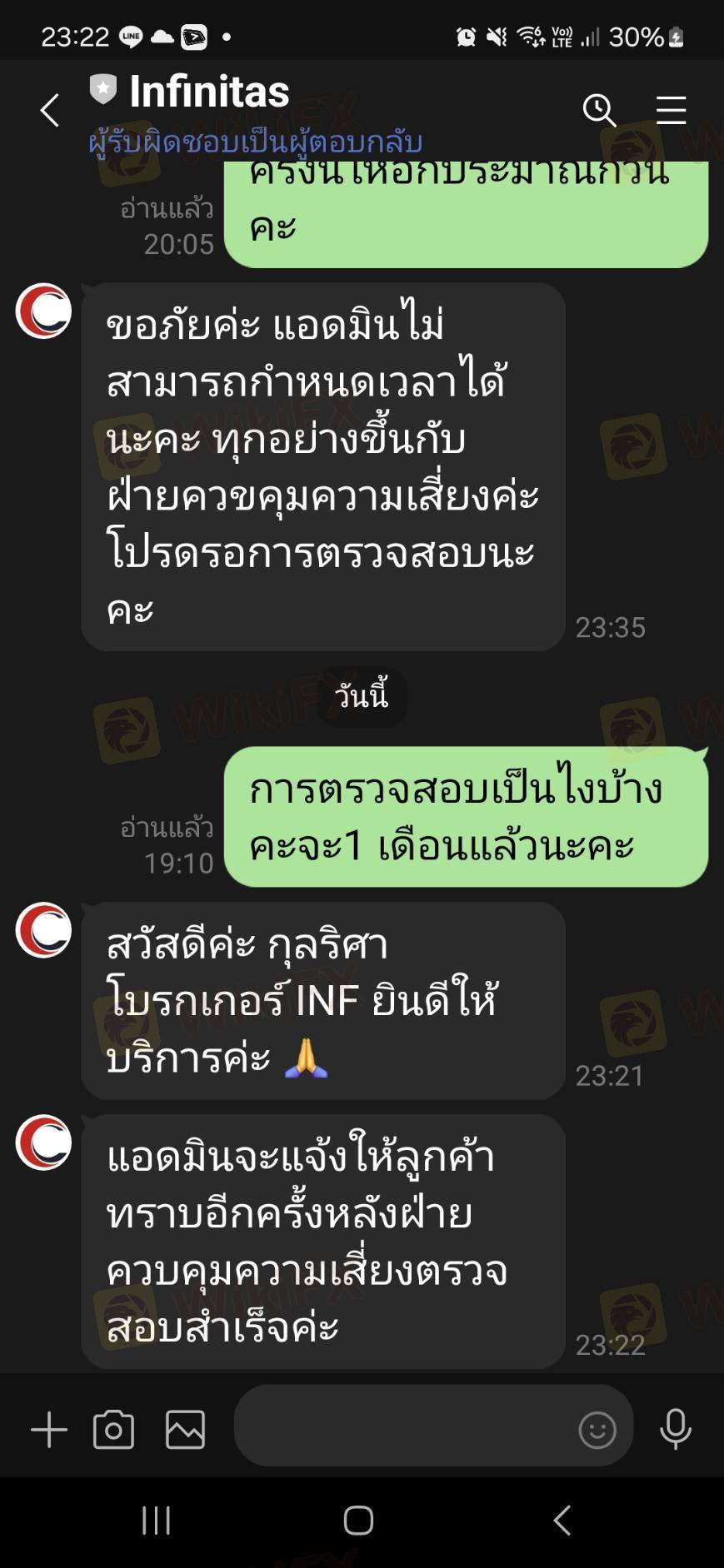Open the photo gallery picker

coord(185,1430)
